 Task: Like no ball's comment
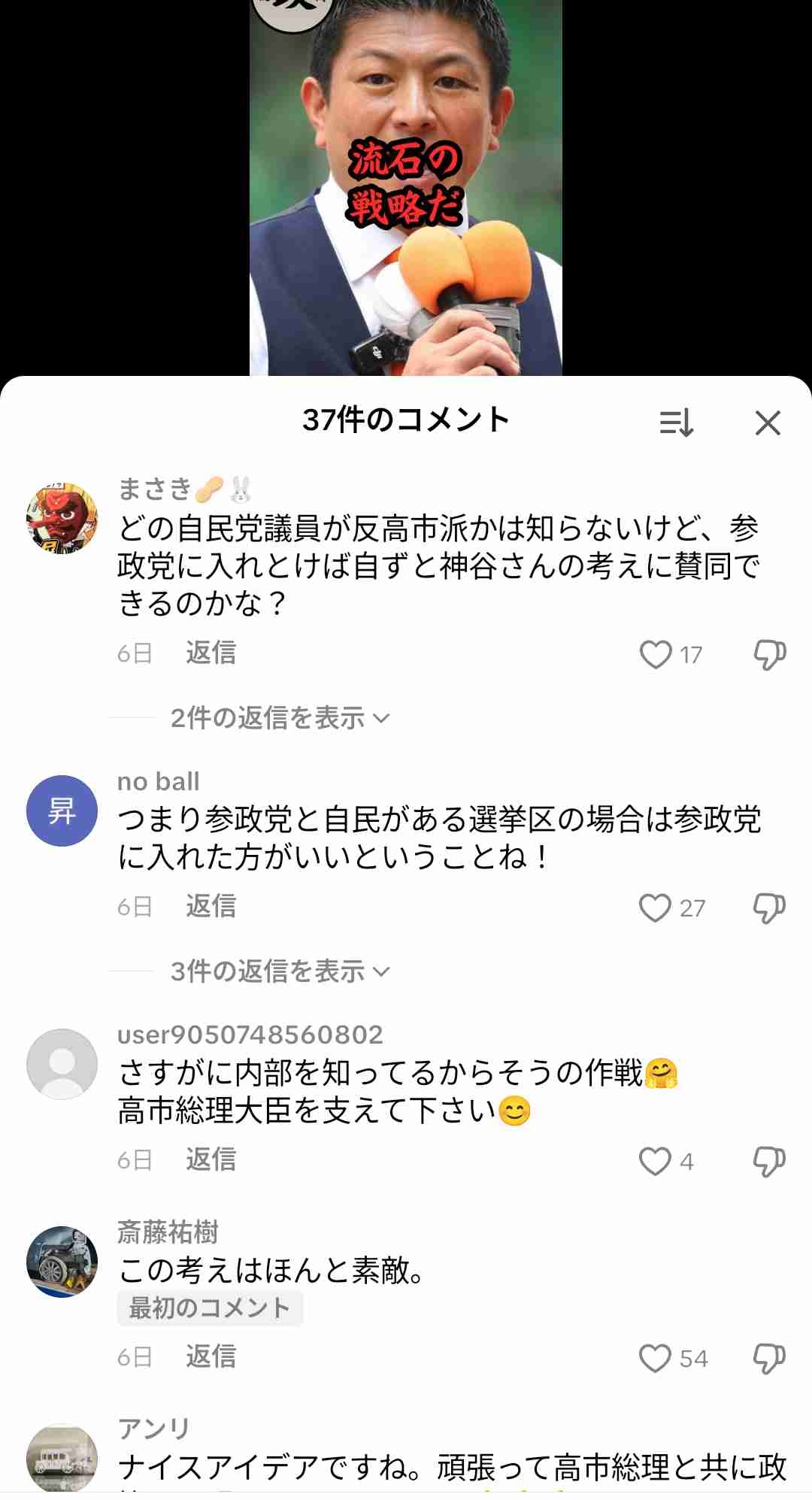(656, 908)
